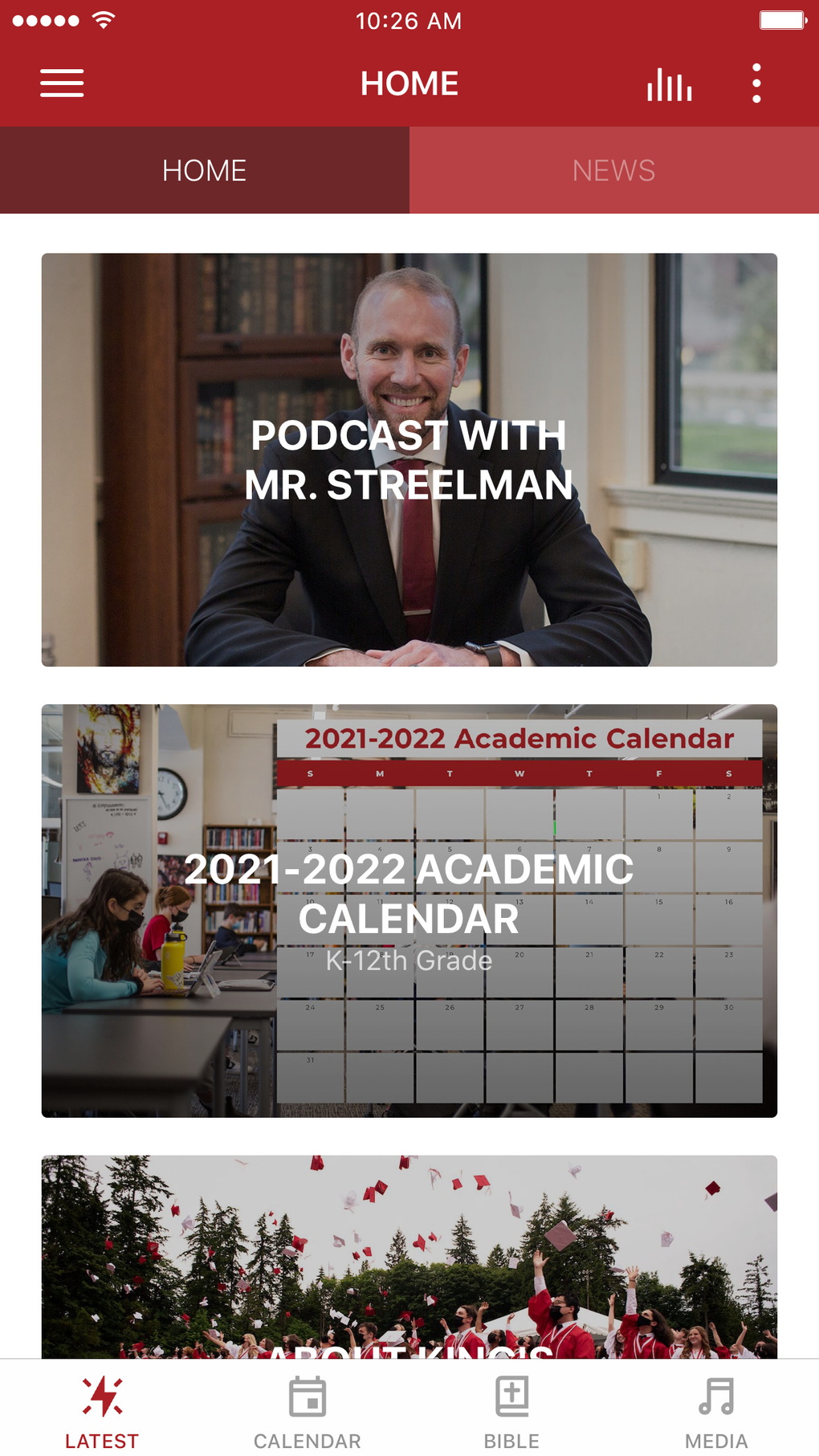Open the hamburger drawer menu
Image resolution: width=819 pixels, height=1456 pixels.
62,84
